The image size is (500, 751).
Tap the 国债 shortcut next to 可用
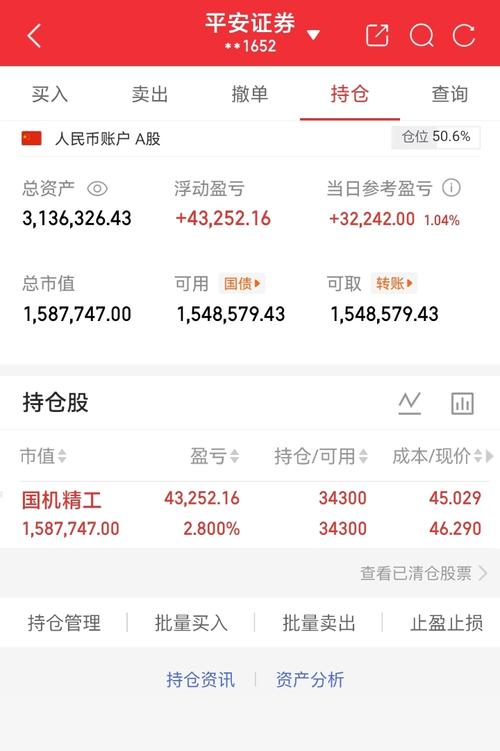(242, 284)
